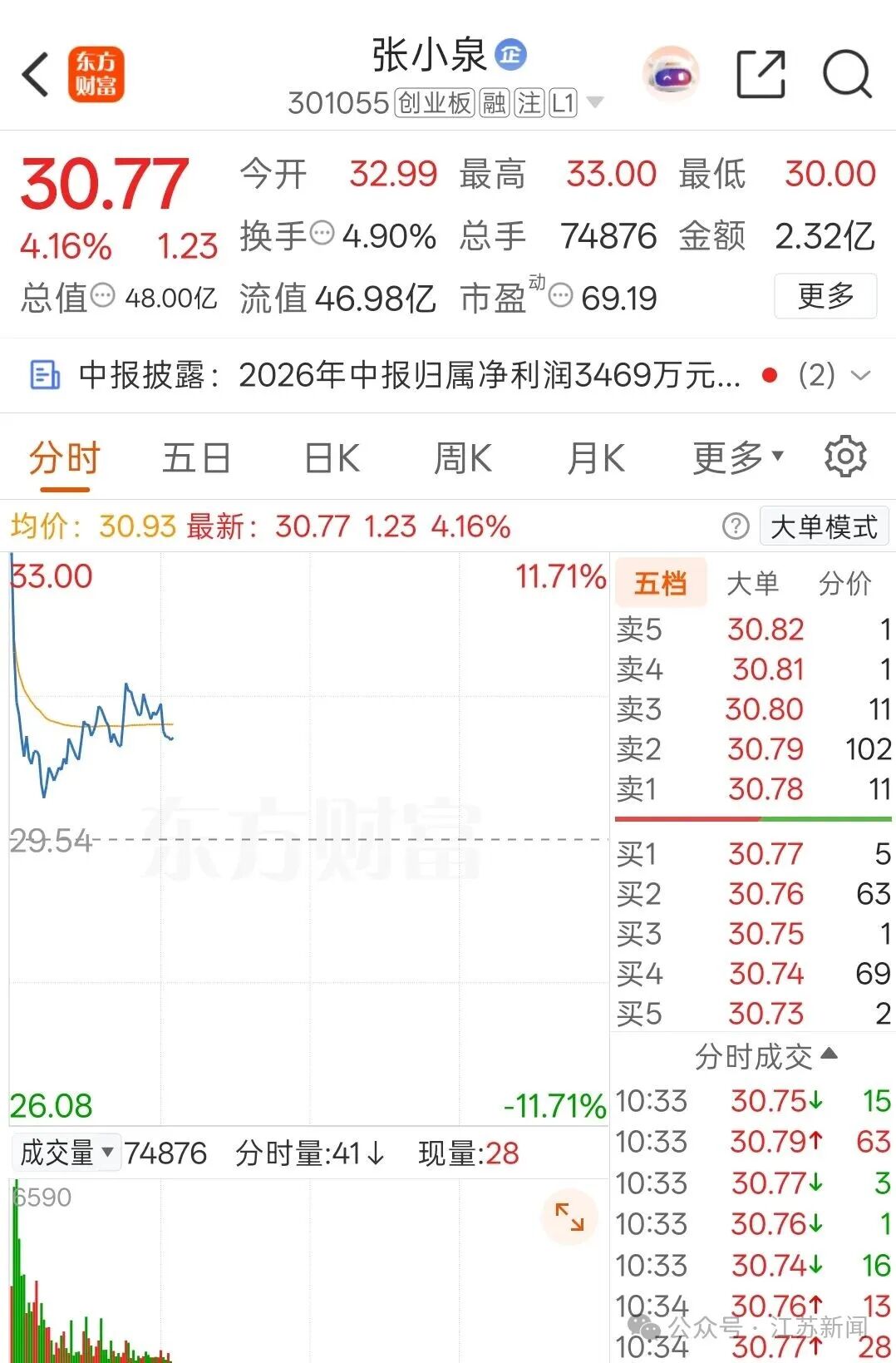Expand the chart to fullscreen
The image size is (896, 1363).
point(569,1217)
